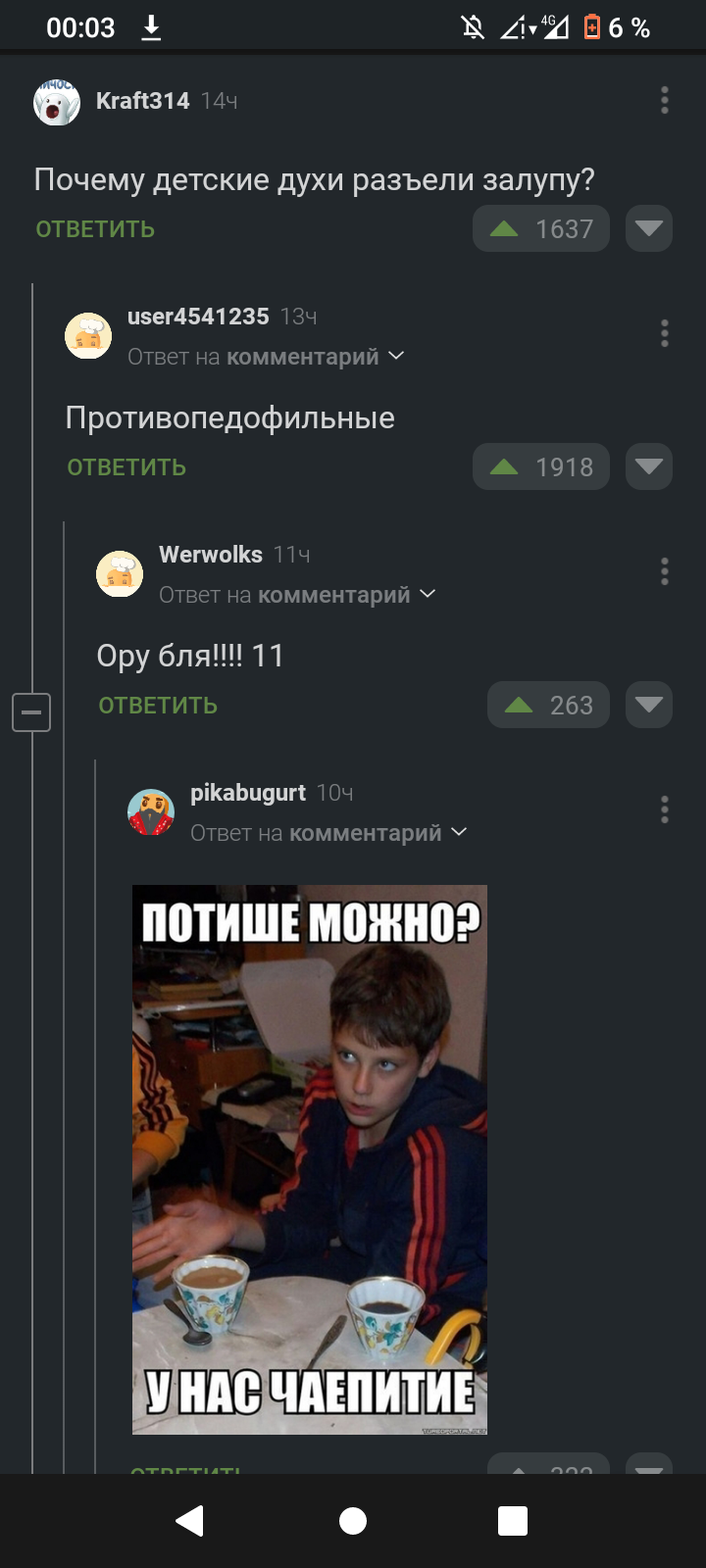Open user4541235's profile name
The width and height of the screenshot is (706, 1568).
pyautogui.click(x=198, y=317)
